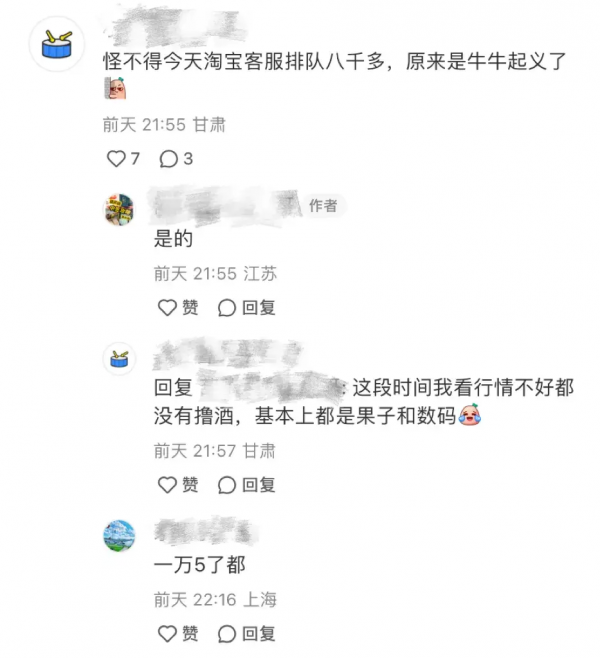Image resolution: width=600 pixels, height=658 pixels.
Task: Open the author's avatar next to 作者
Action: (x=120, y=209)
